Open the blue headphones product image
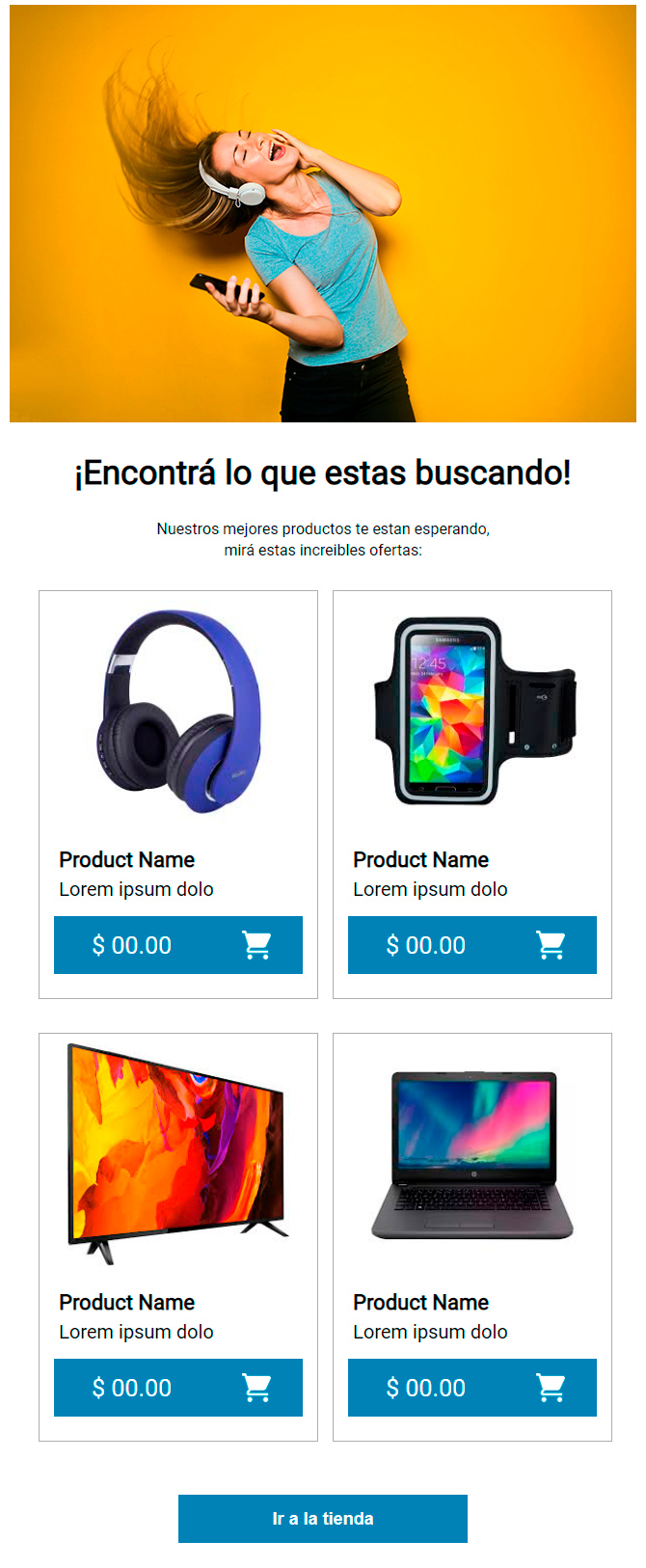This screenshot has width=646, height=1568. 178,711
